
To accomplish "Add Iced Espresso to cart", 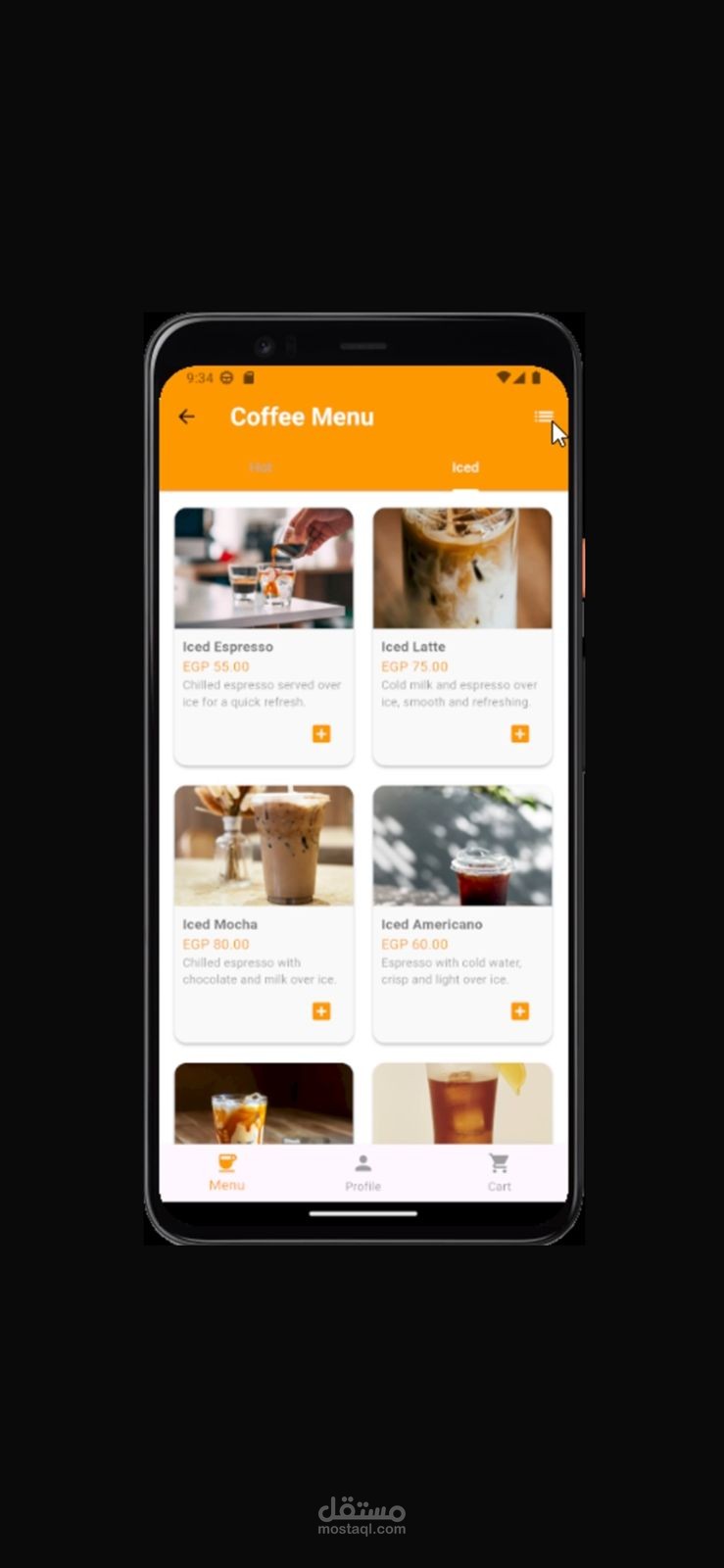I will point(321,734).
